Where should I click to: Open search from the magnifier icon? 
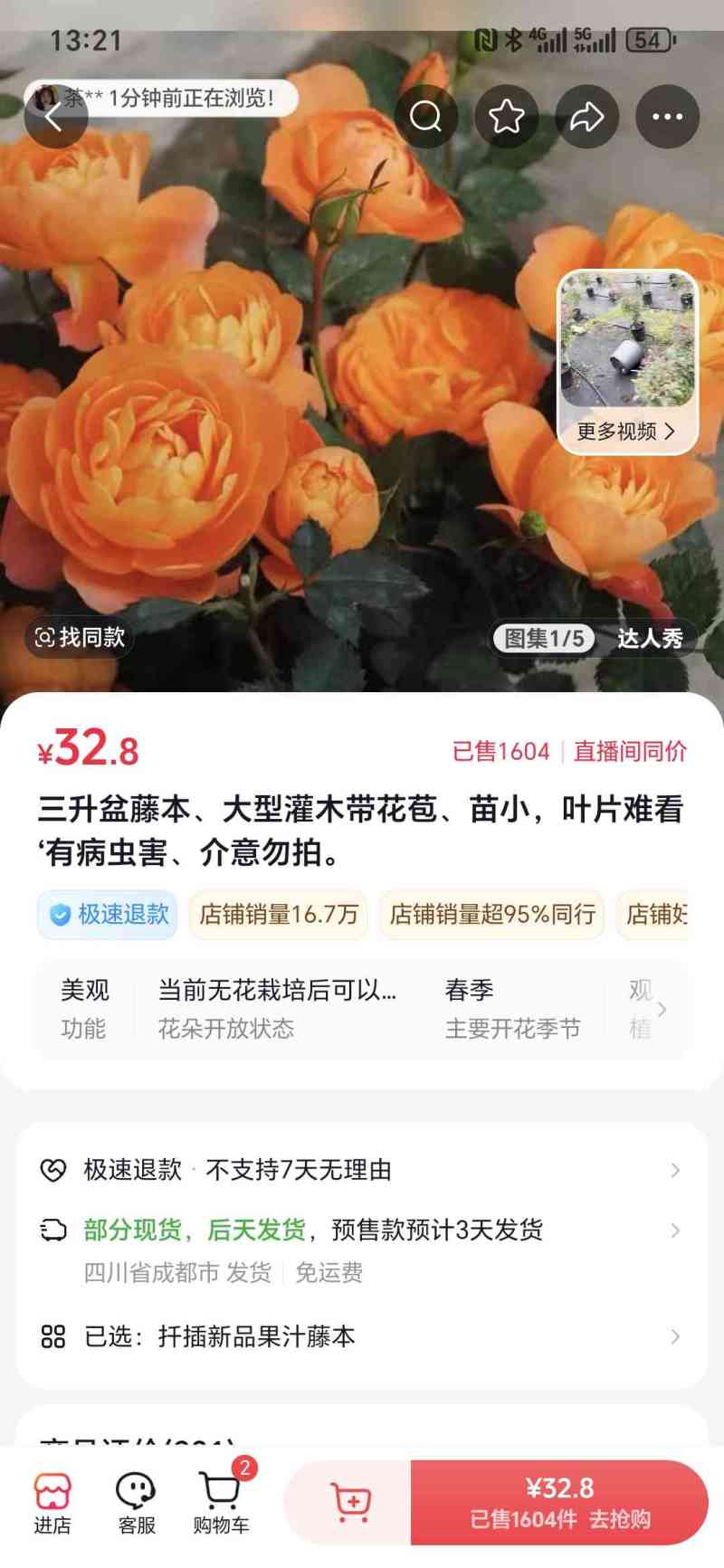tap(425, 117)
